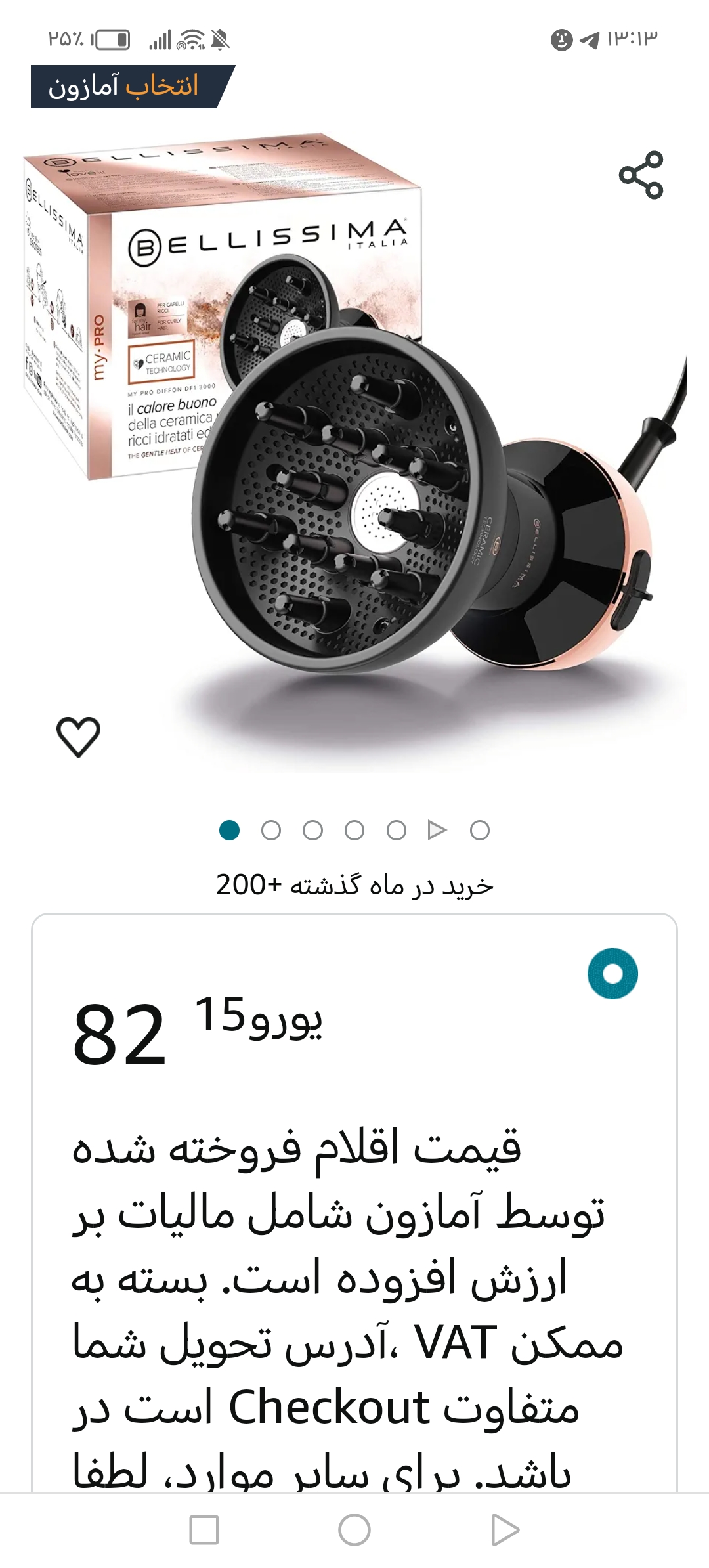Go to the home screen
The width and height of the screenshot is (709, 1568).
(x=354, y=1531)
